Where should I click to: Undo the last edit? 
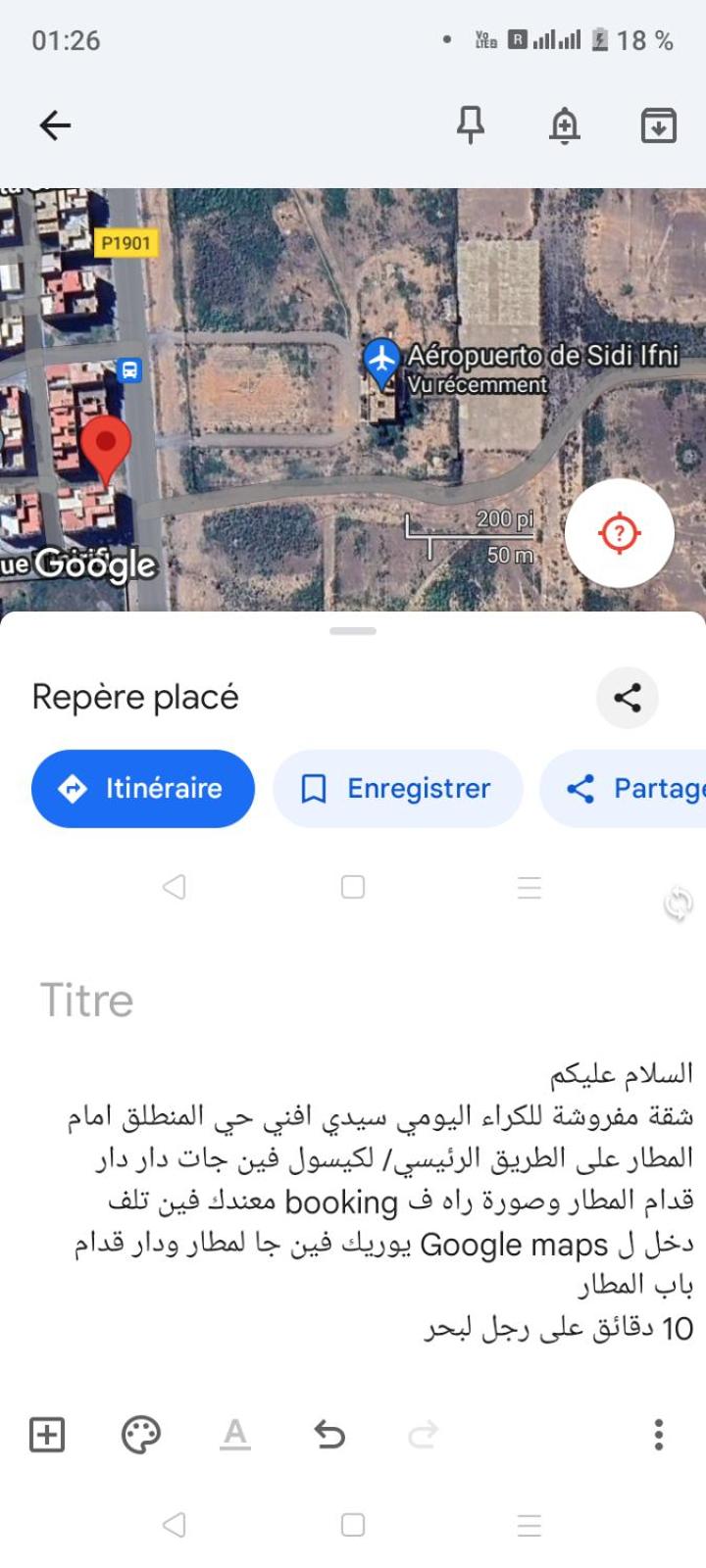tap(329, 1435)
